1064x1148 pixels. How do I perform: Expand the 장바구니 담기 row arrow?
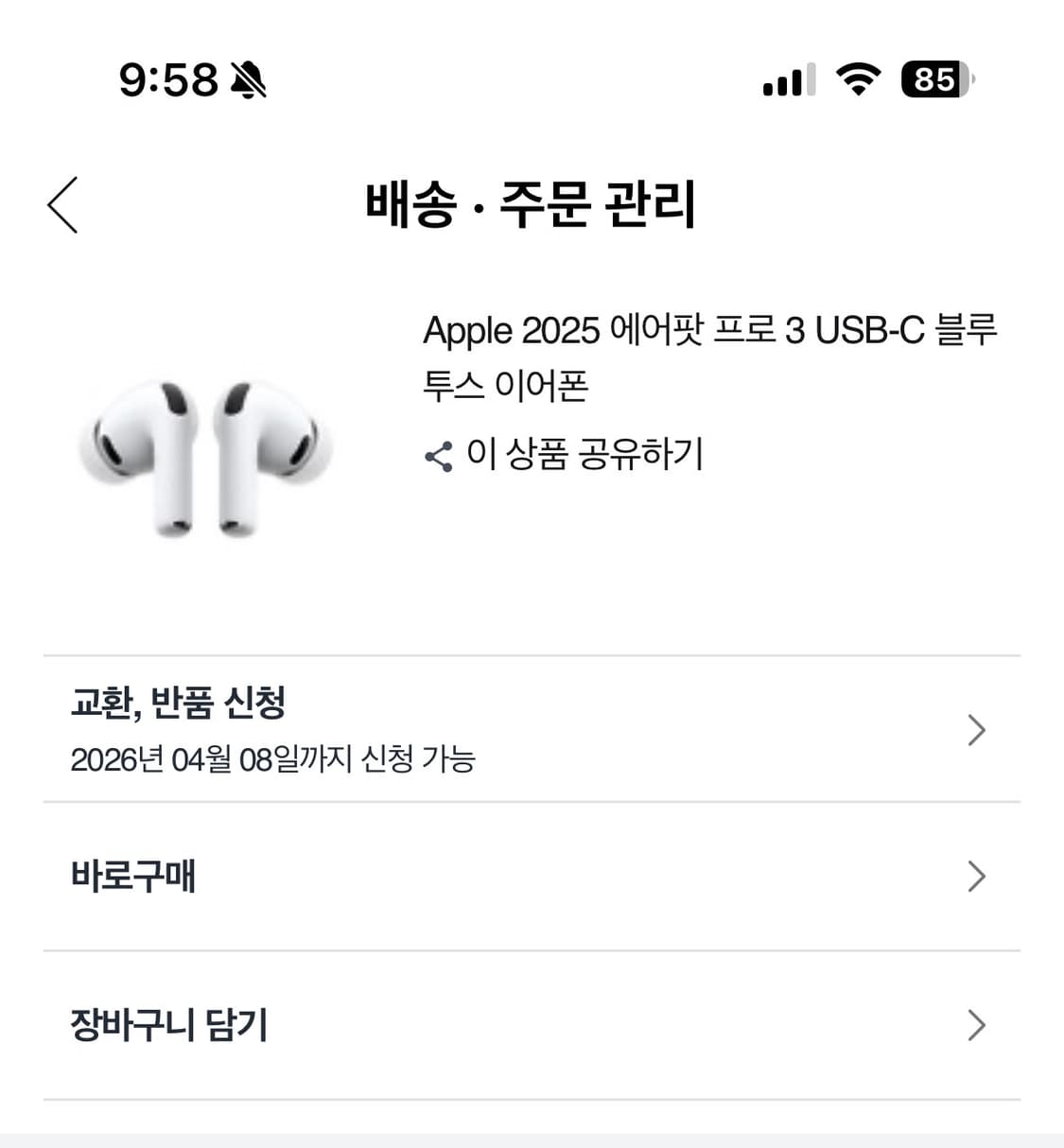[976, 1024]
